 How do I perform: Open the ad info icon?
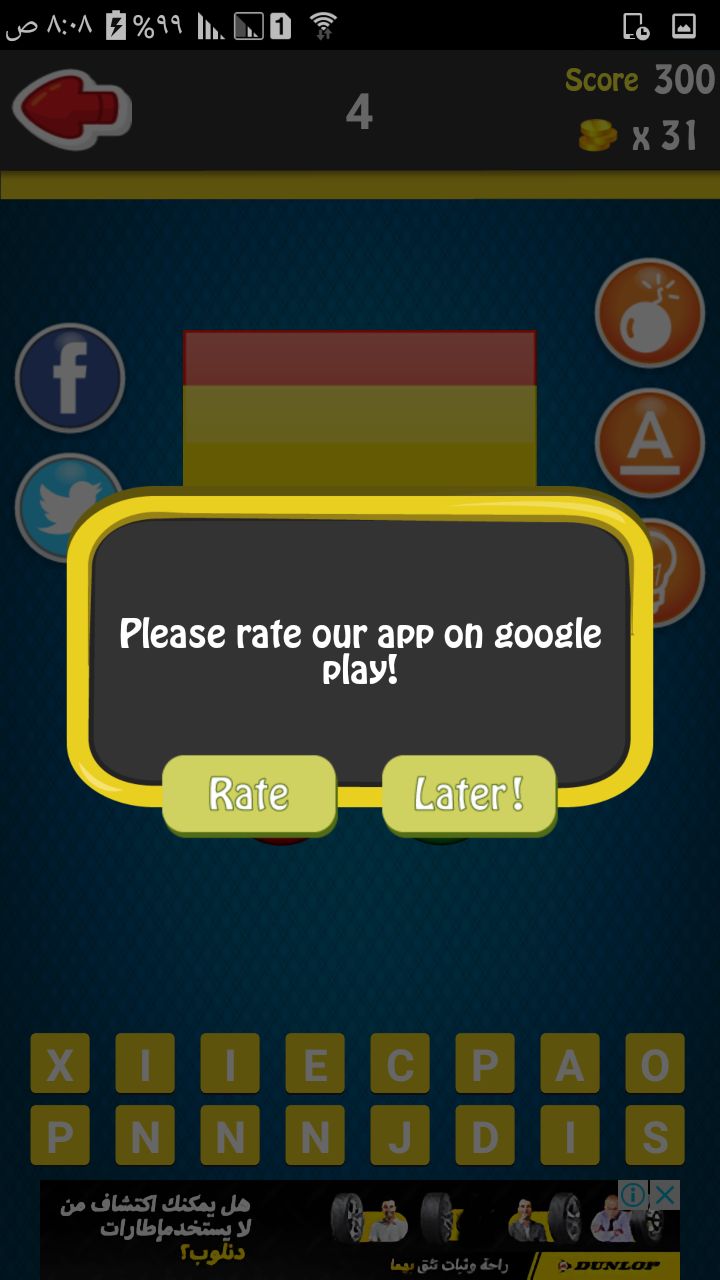[x=634, y=1194]
